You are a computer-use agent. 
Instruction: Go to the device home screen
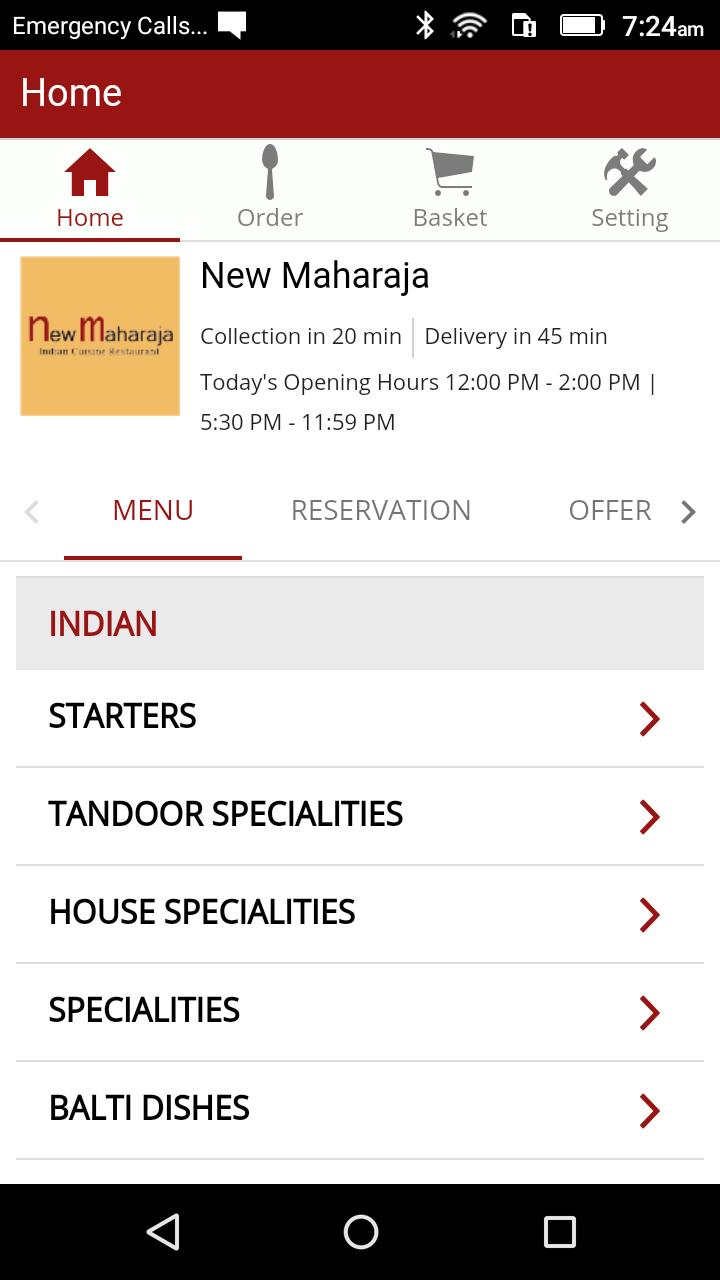tap(360, 1232)
